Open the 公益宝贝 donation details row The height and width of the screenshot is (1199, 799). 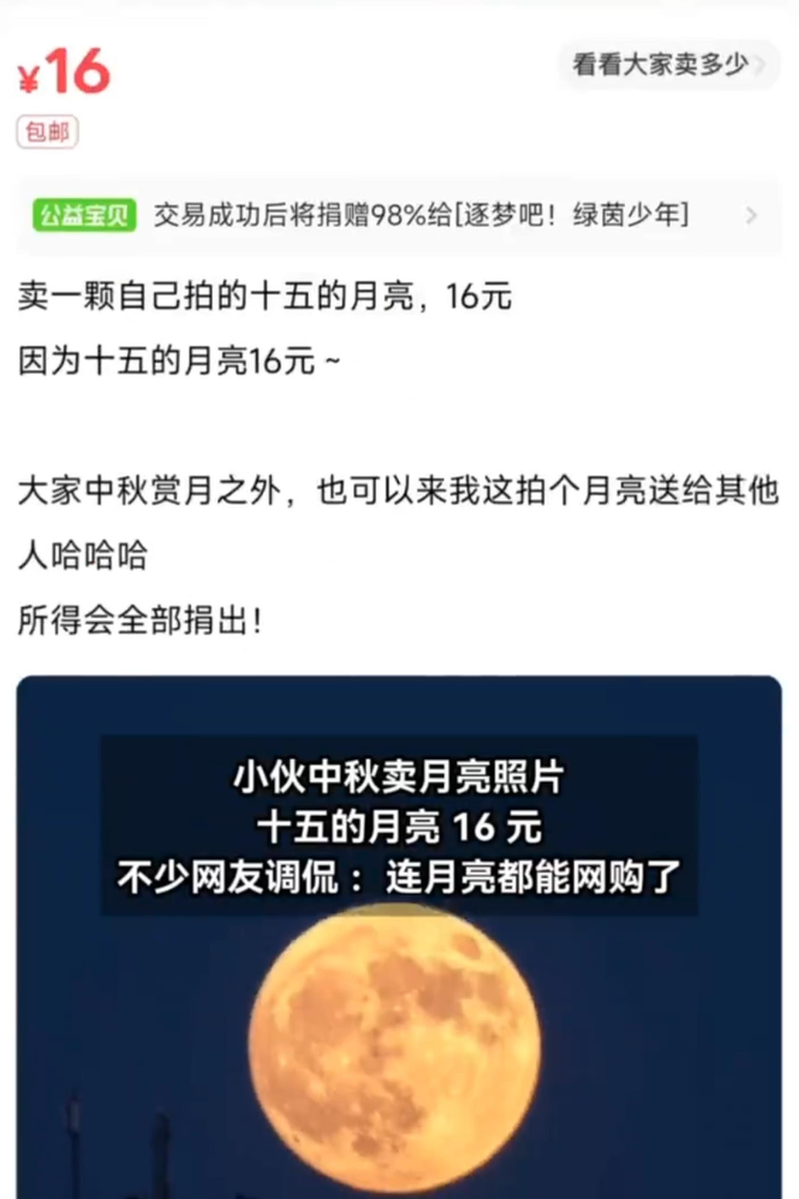pyautogui.click(x=398, y=215)
